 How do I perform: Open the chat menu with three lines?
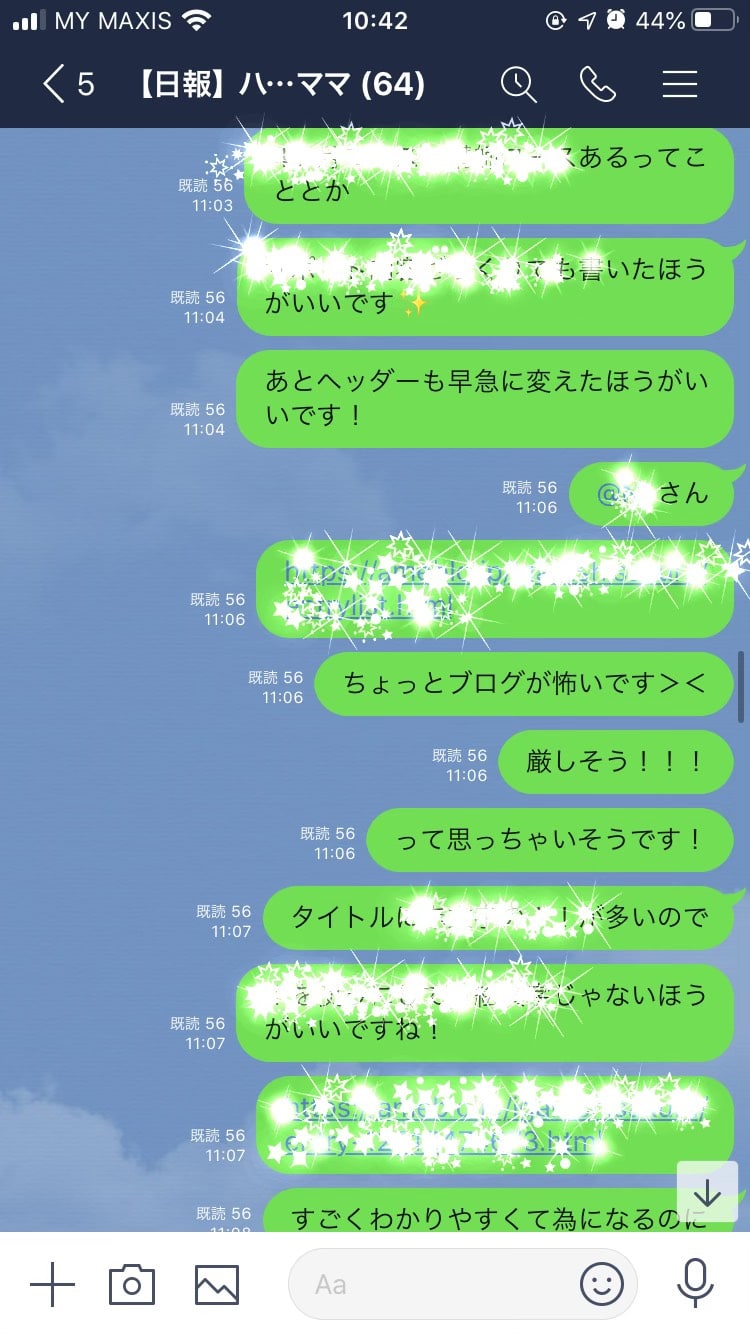coord(680,85)
